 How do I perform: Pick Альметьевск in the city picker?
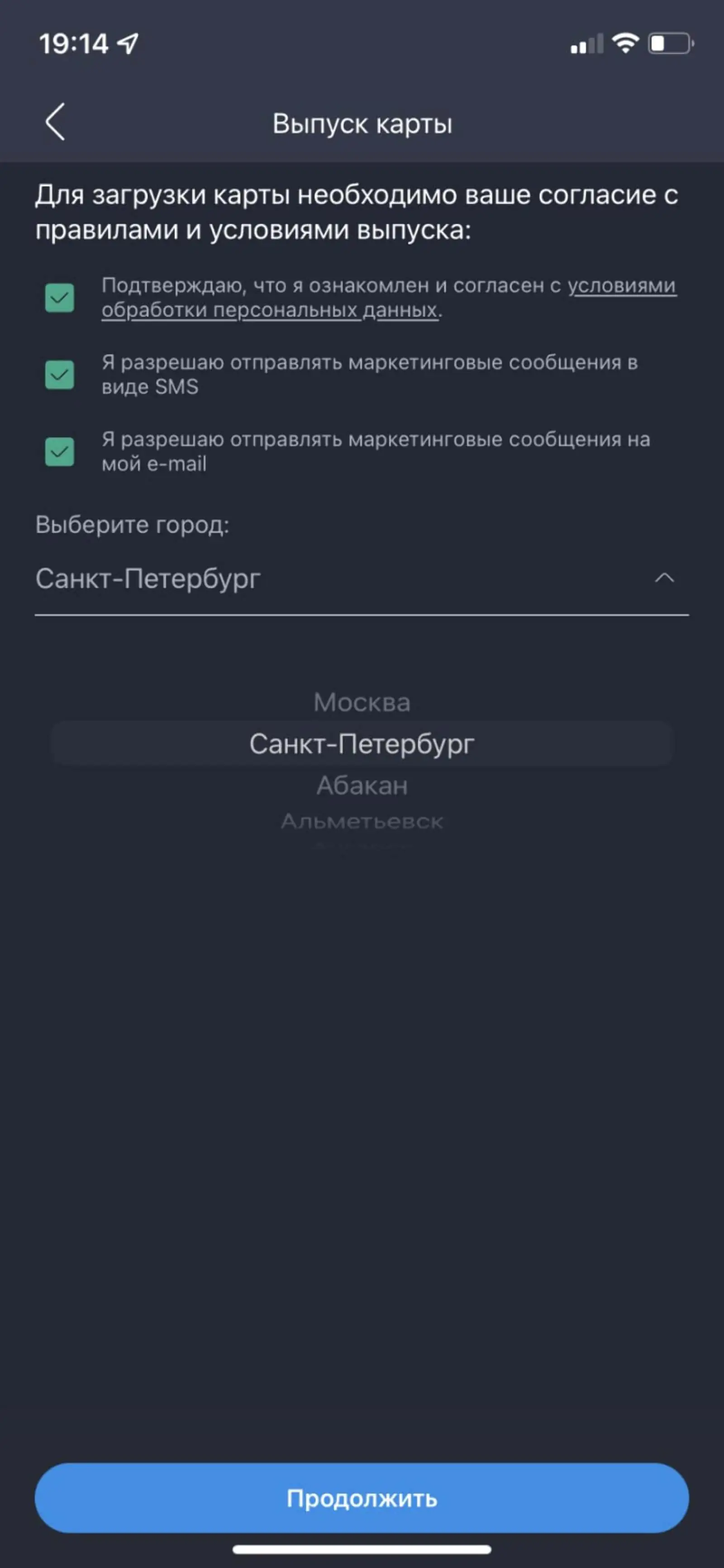point(362,821)
